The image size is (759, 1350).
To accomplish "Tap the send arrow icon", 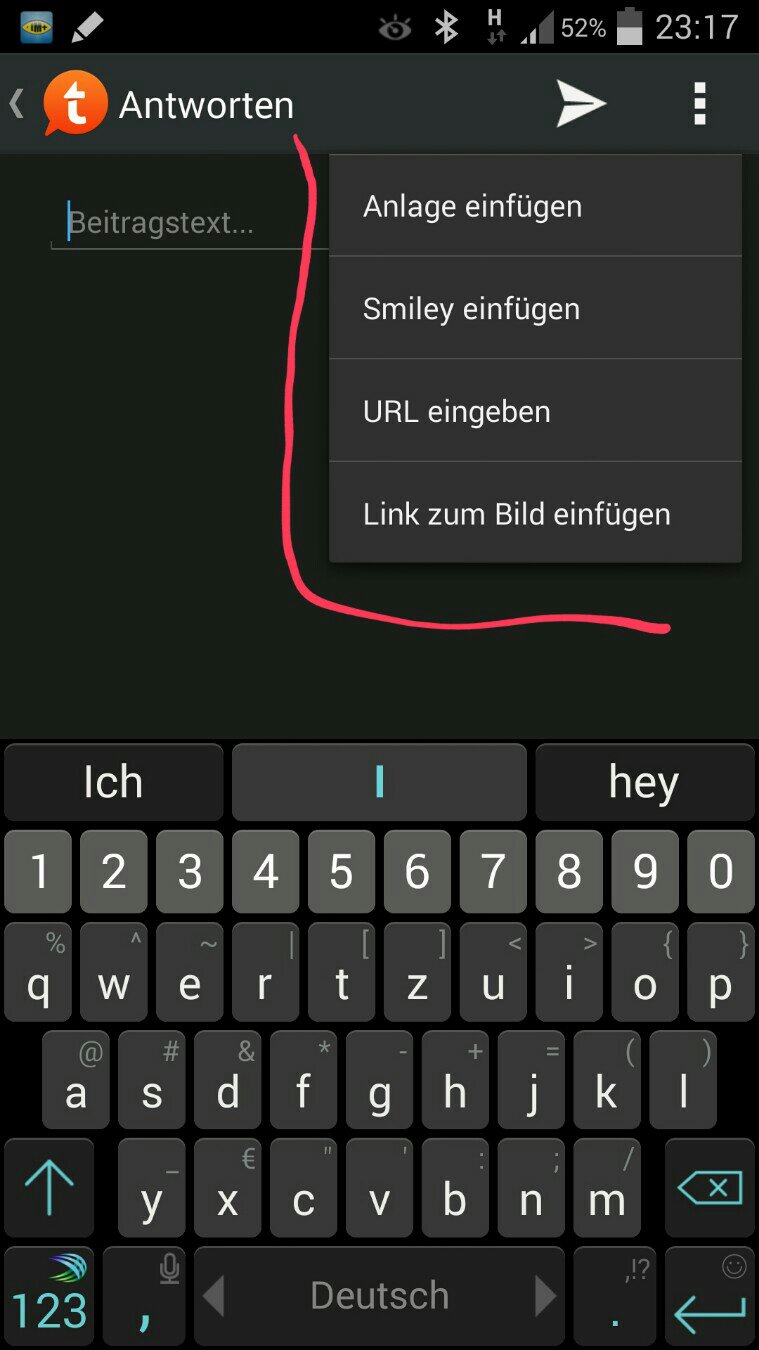I will (x=581, y=104).
